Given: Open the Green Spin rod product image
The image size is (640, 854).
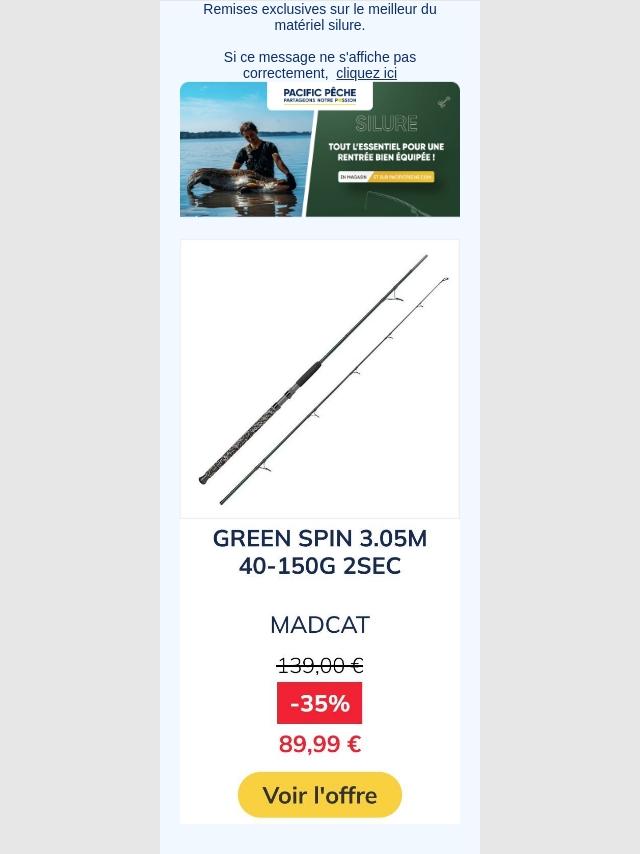Looking at the screenshot, I should [320, 378].
